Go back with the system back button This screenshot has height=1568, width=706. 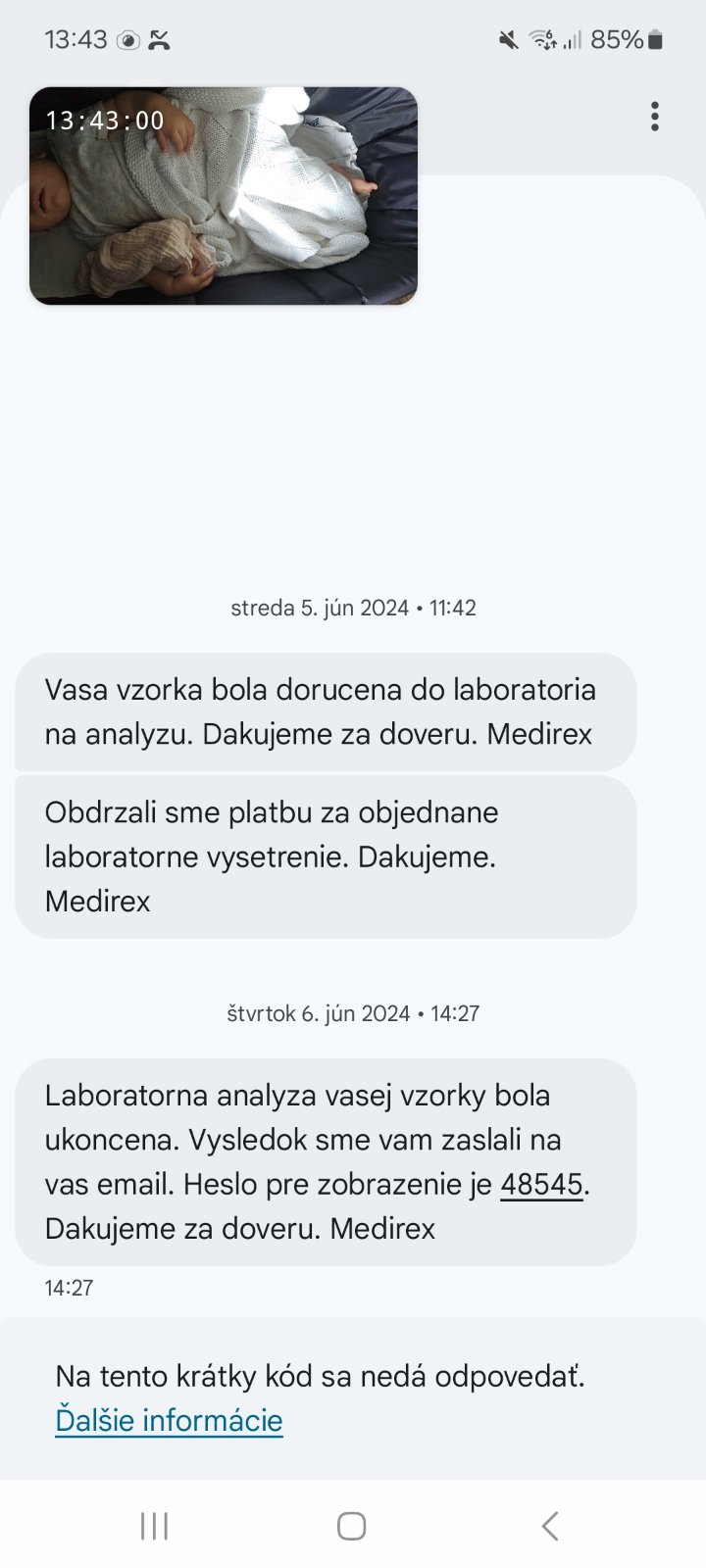550,1526
